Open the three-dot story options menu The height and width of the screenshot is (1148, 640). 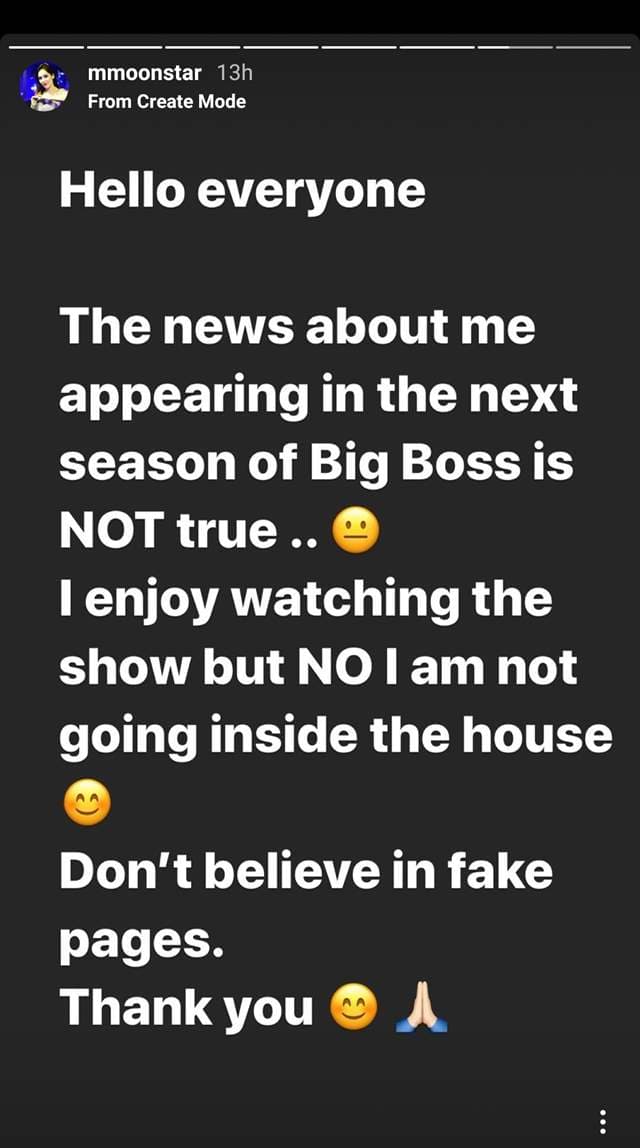click(x=602, y=1120)
